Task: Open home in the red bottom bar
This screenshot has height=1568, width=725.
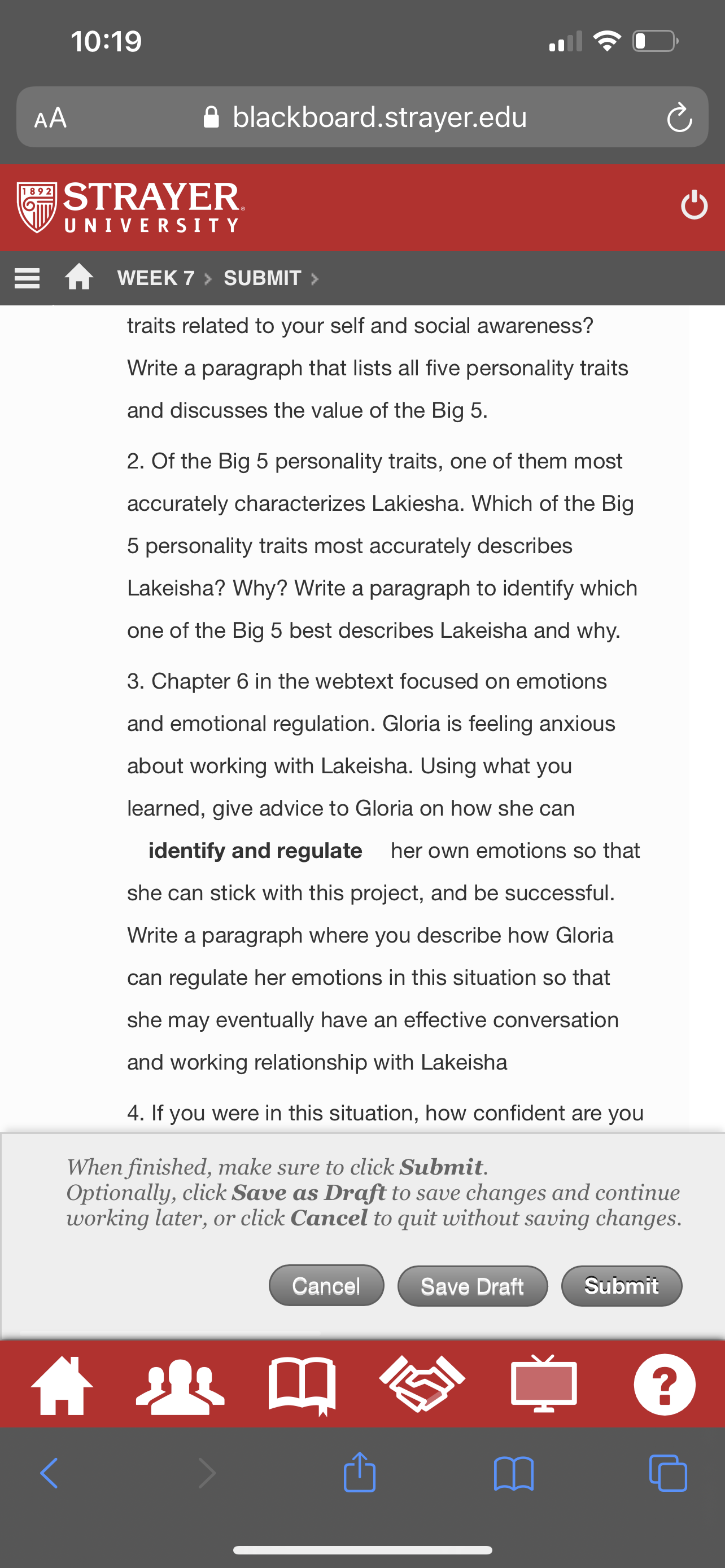Action: tap(62, 1385)
